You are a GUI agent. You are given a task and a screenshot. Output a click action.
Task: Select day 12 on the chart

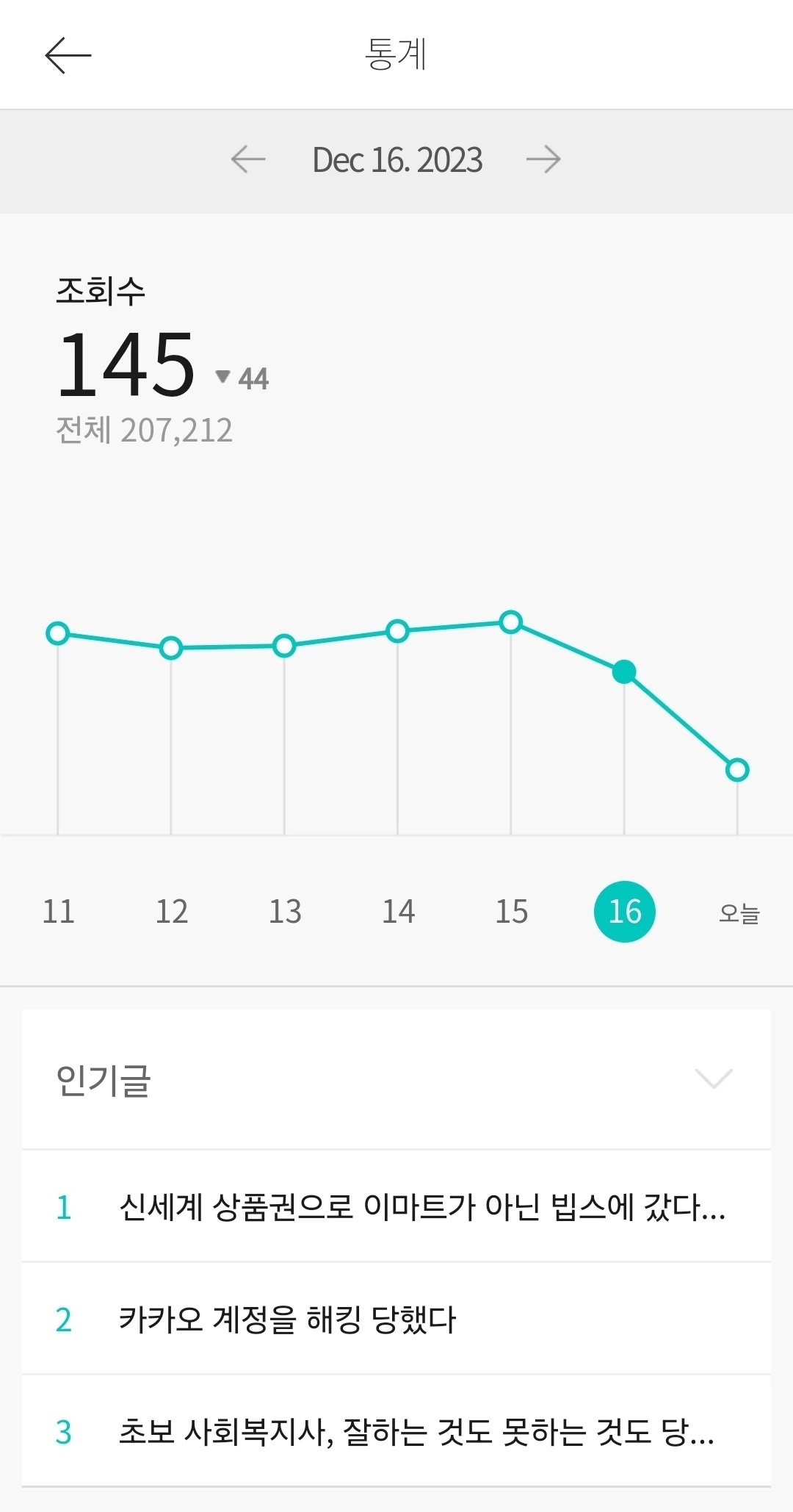(x=172, y=912)
